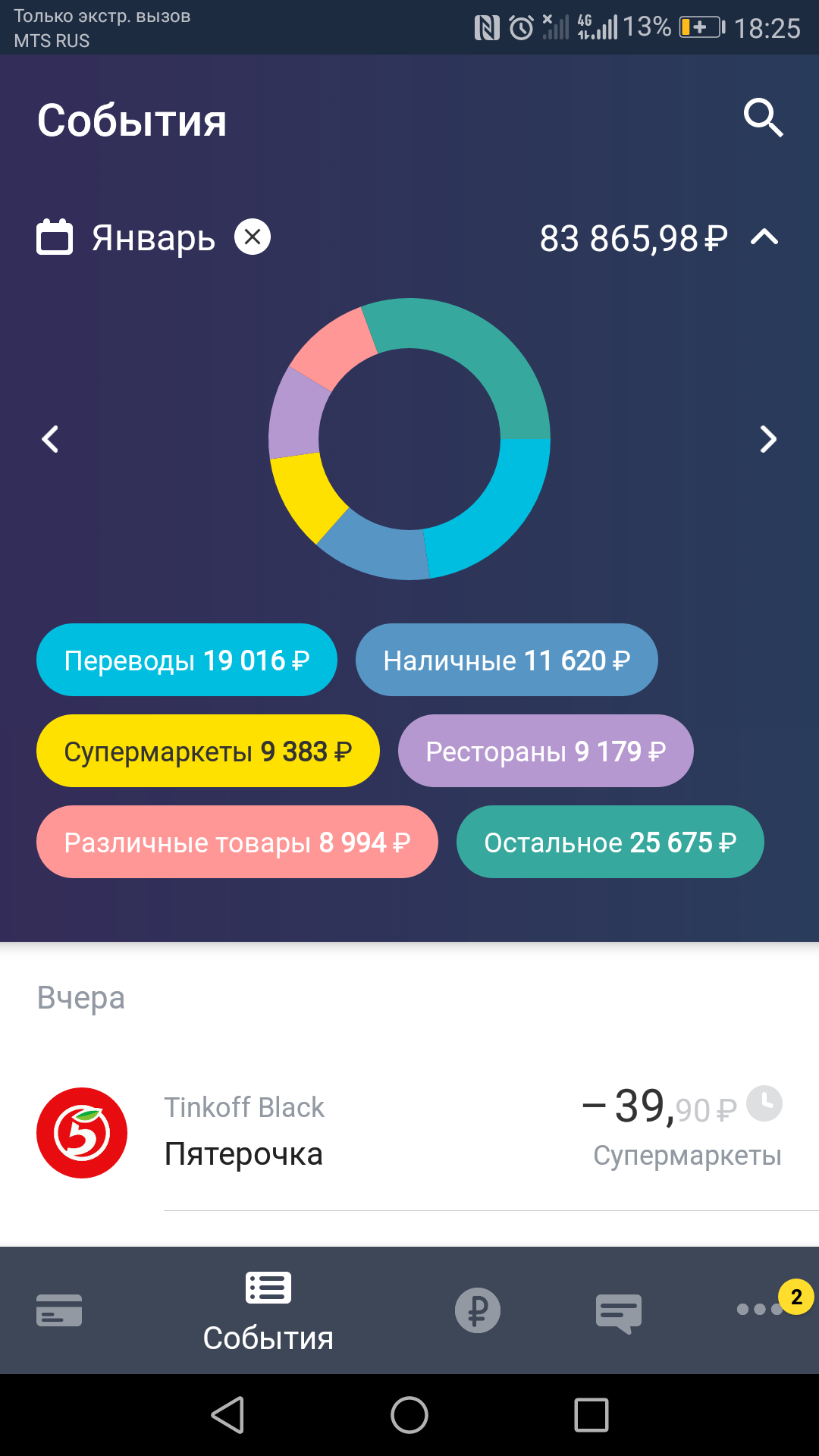819x1456 pixels.
Task: Tap the system home button
Action: [x=409, y=1415]
